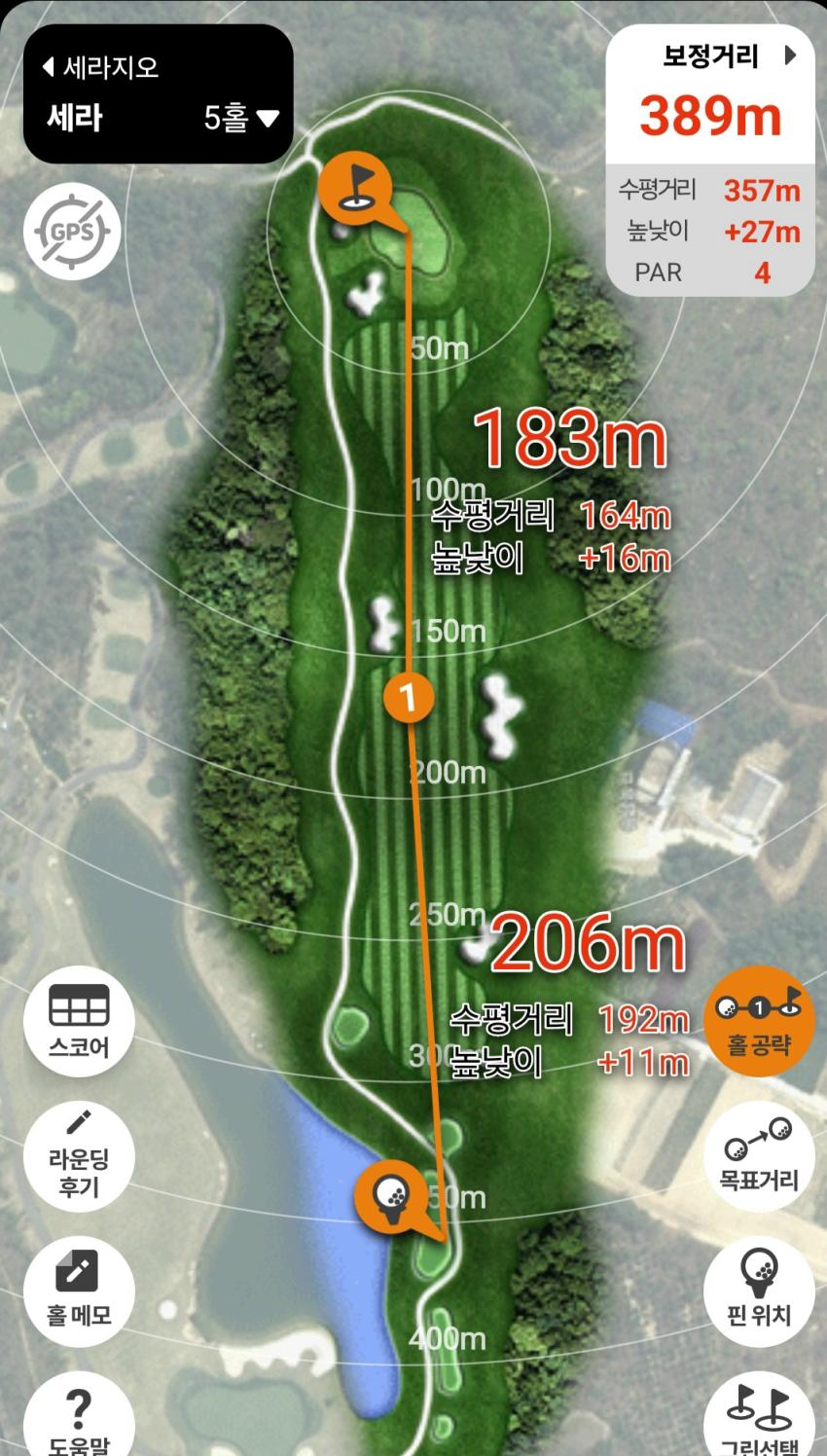The width and height of the screenshot is (827, 1456).
Task: Tap the orange waypoint marker 1
Action: tap(409, 696)
